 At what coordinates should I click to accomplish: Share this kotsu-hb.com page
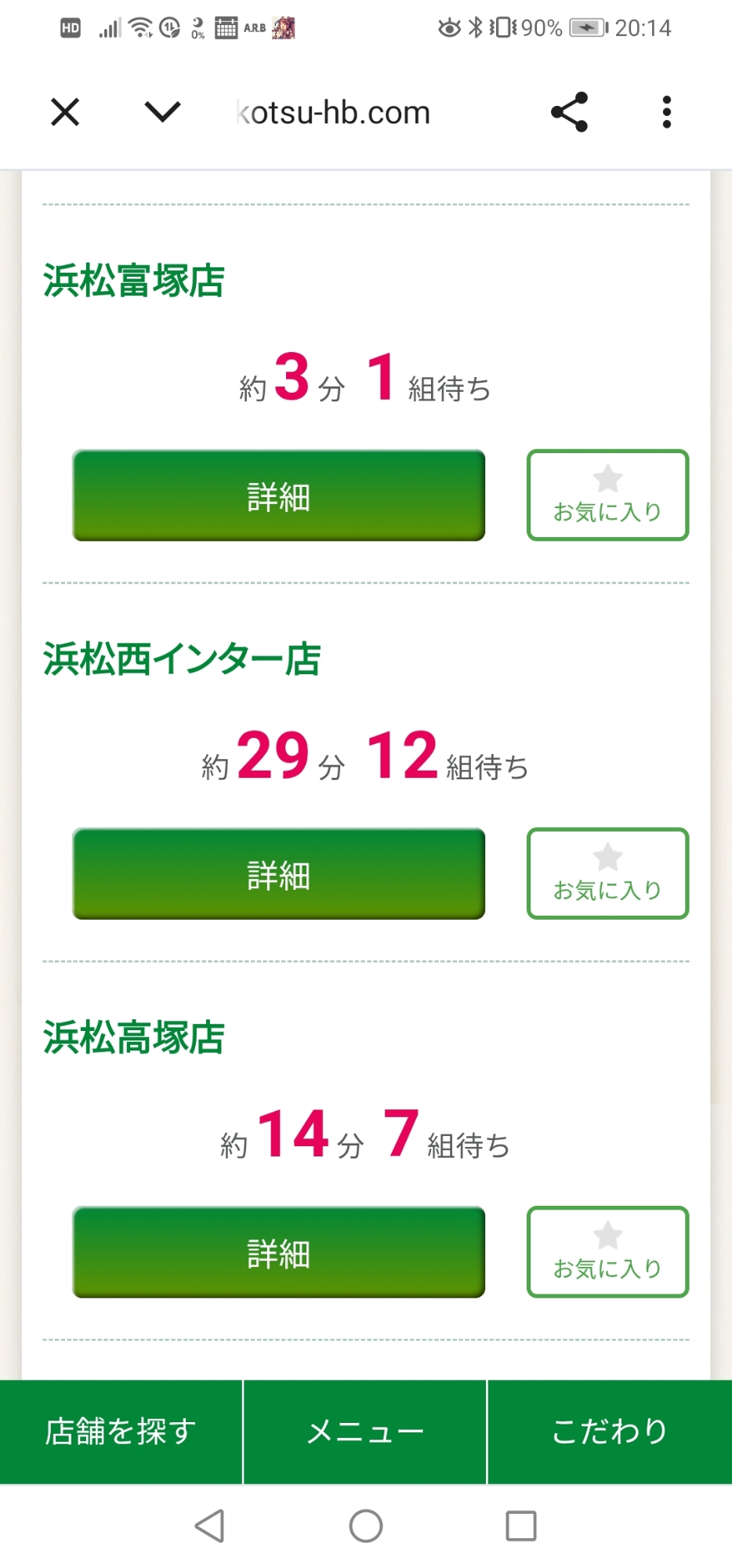(570, 112)
